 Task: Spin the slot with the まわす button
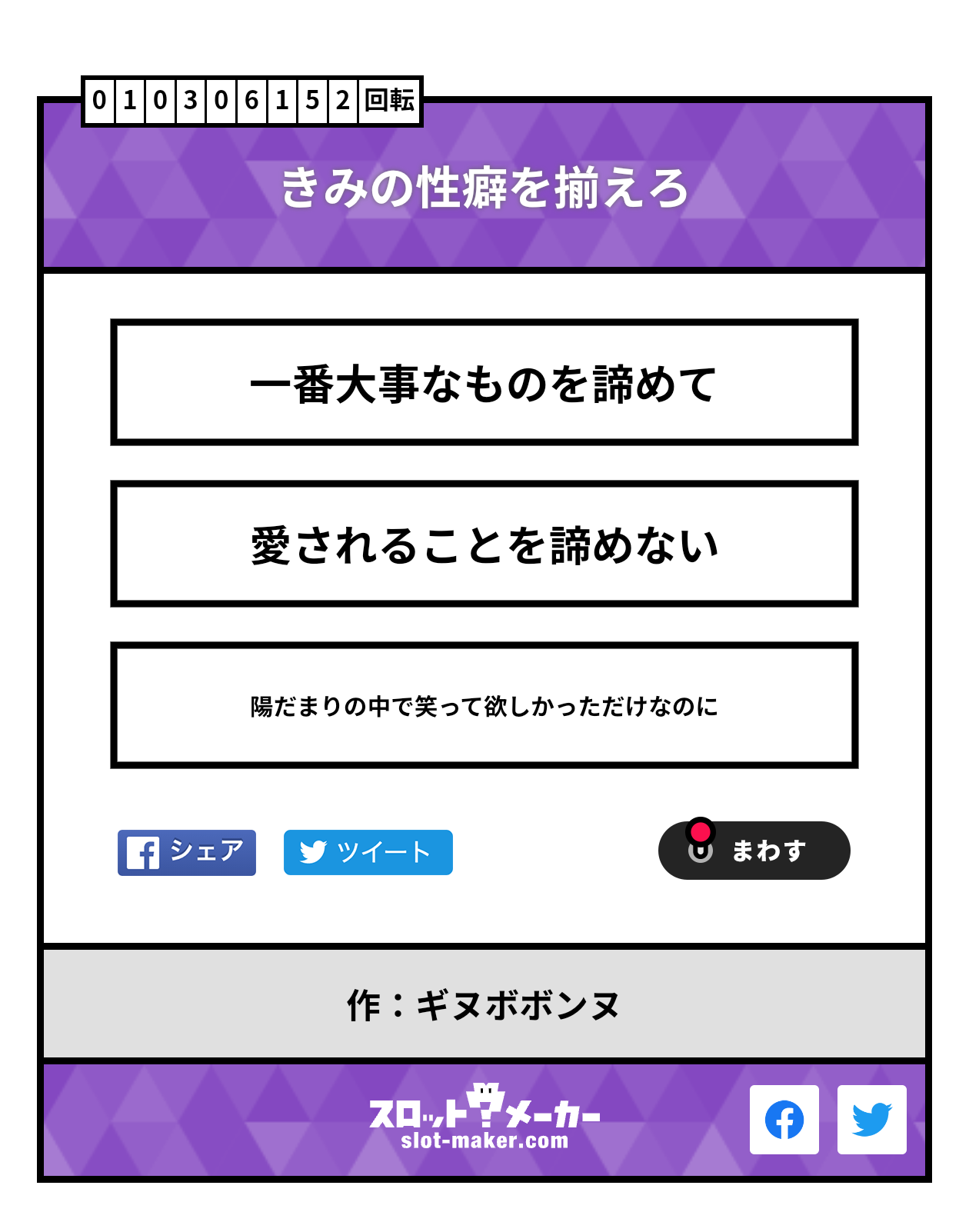754,851
